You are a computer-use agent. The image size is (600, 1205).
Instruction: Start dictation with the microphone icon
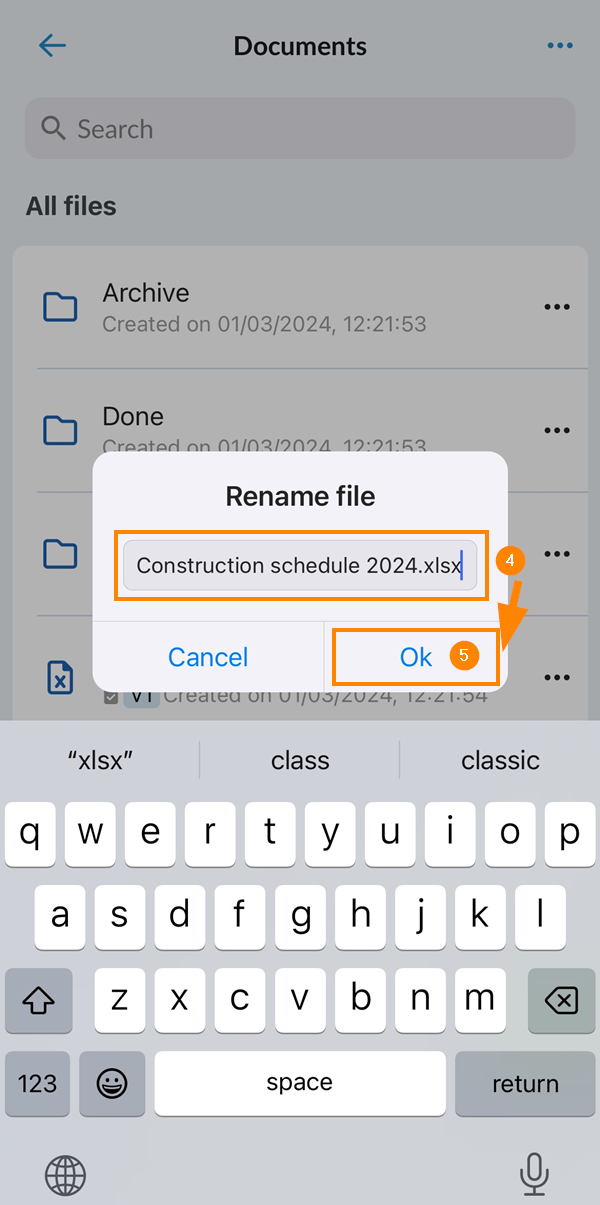point(535,1173)
